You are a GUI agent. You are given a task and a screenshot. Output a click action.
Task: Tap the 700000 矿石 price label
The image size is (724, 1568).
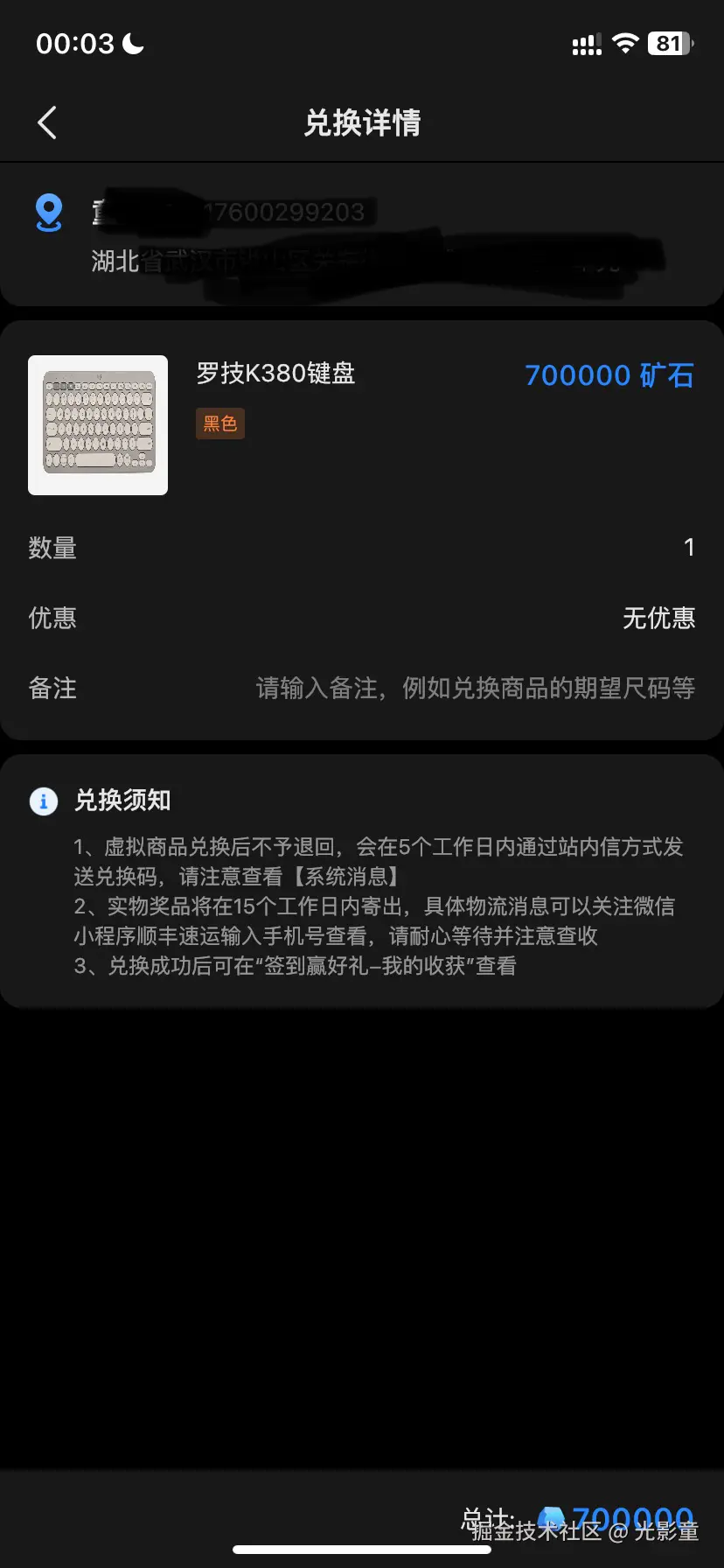tap(608, 374)
